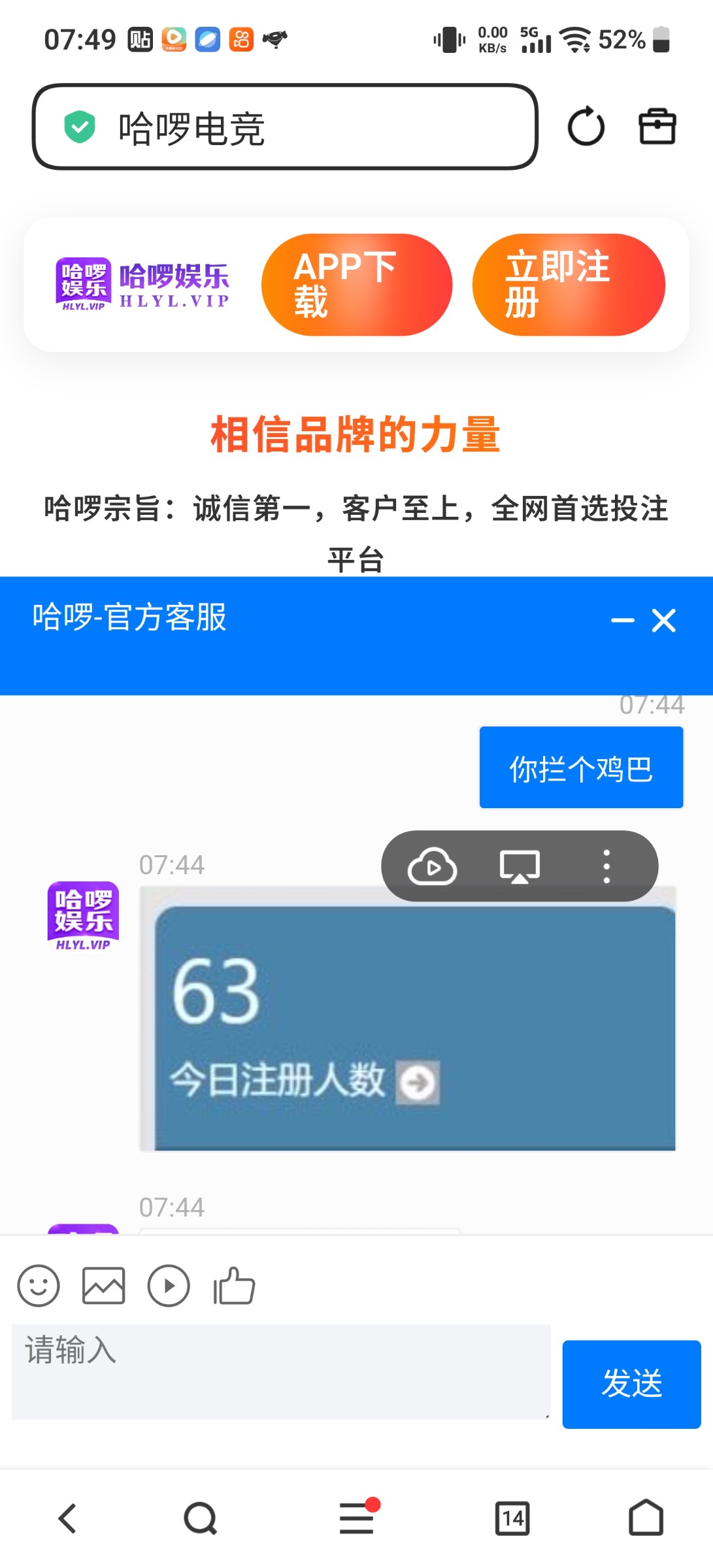This screenshot has height=1568, width=713.
Task: Return home using the home icon
Action: click(646, 1519)
